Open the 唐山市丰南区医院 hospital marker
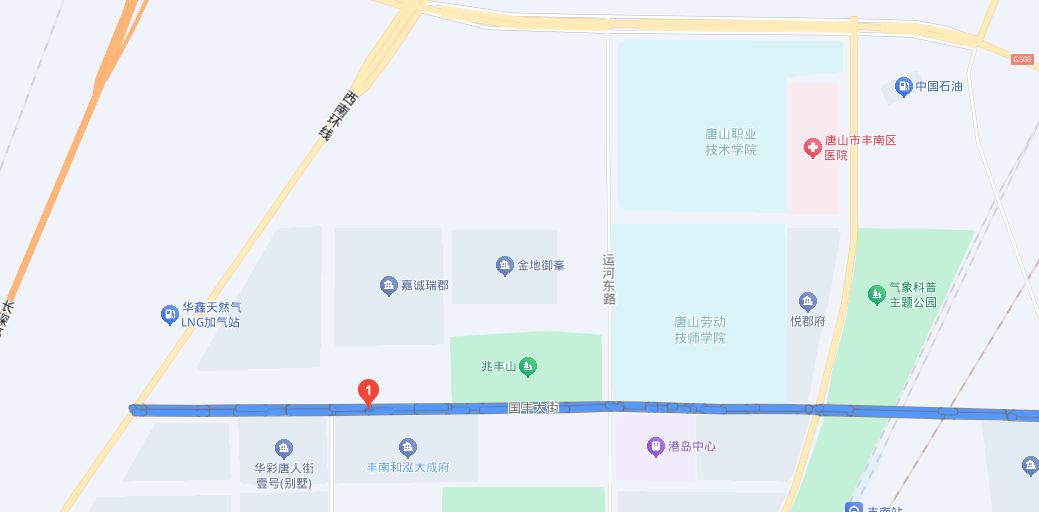Screen dimensions: 1039x512 tap(813, 148)
